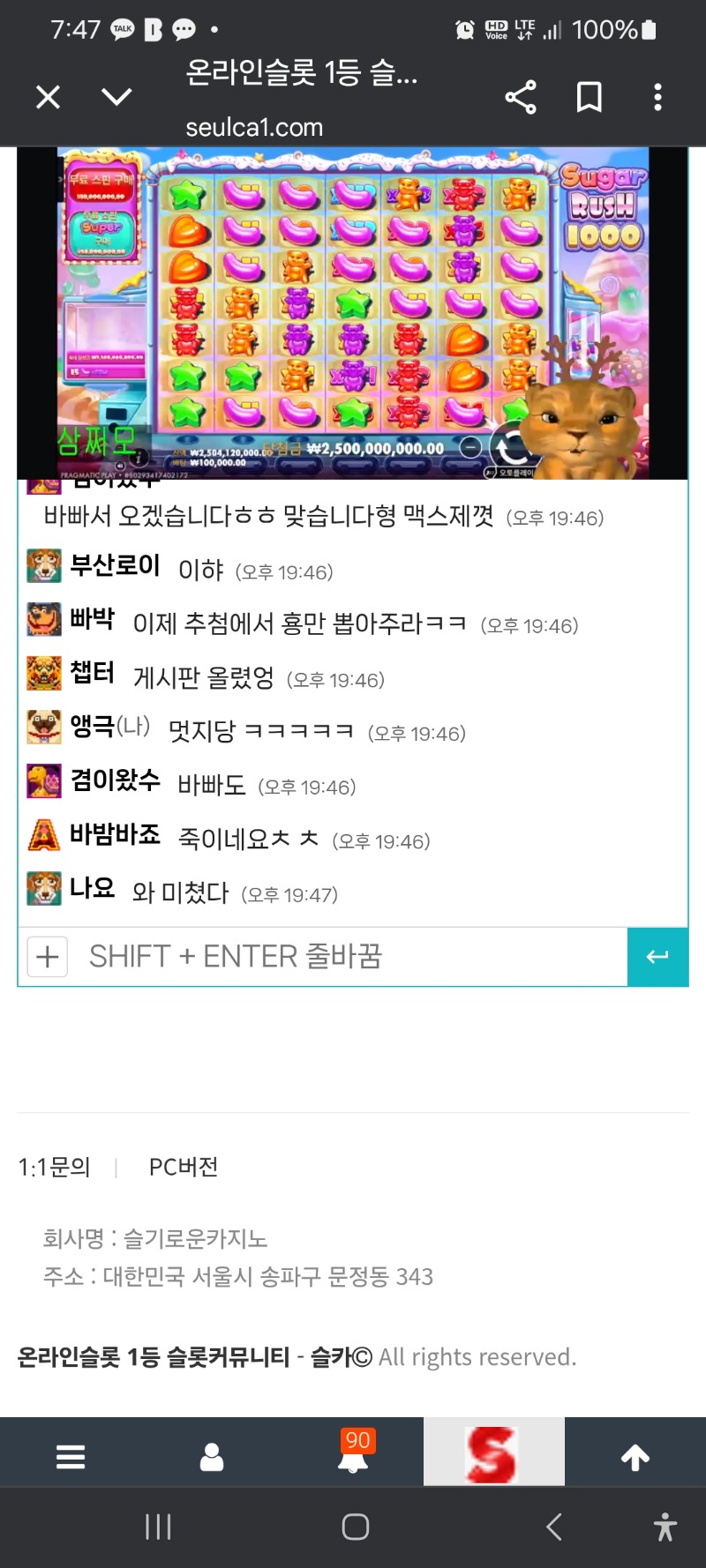
Task: Close the in-app browser tab
Action: click(48, 97)
